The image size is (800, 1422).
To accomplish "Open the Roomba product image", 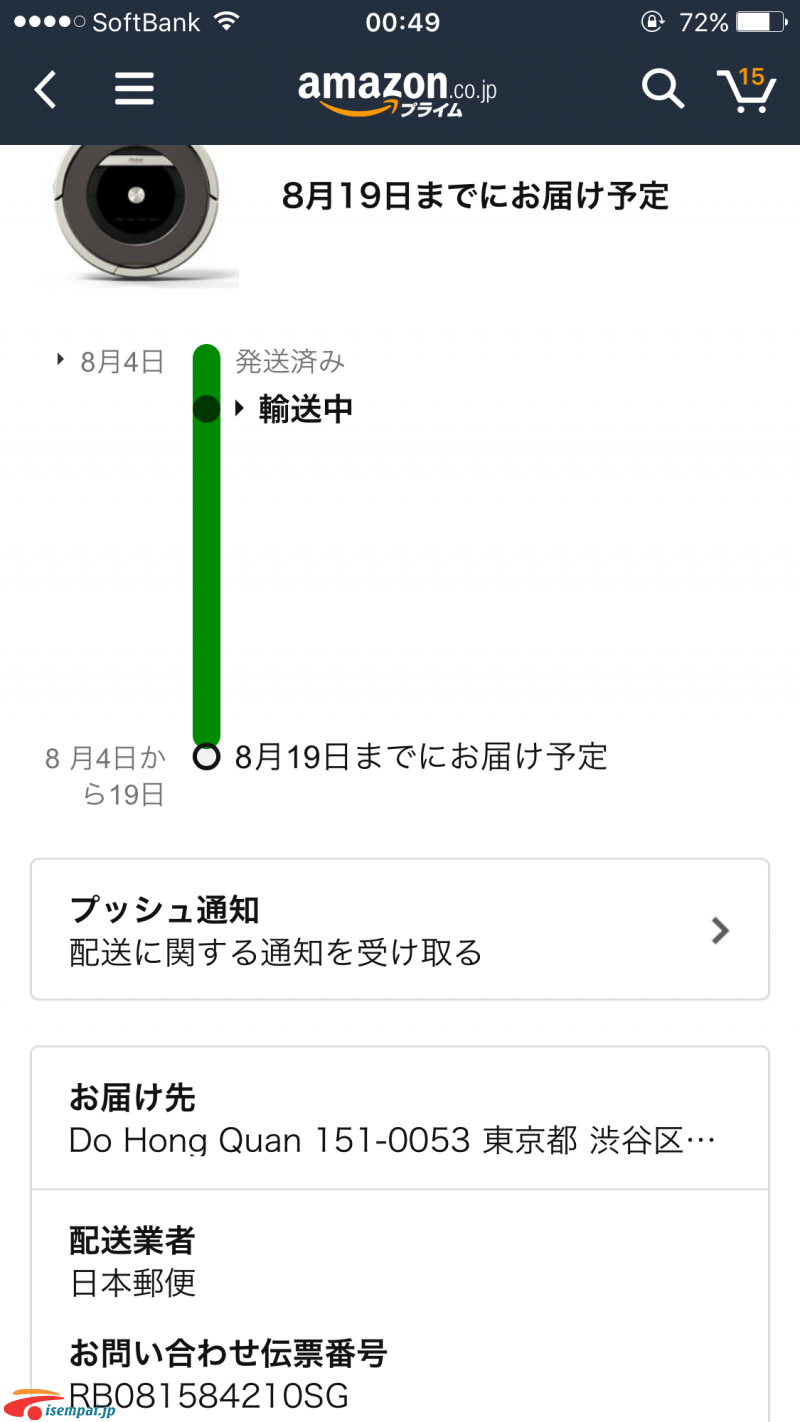I will coord(139,214).
